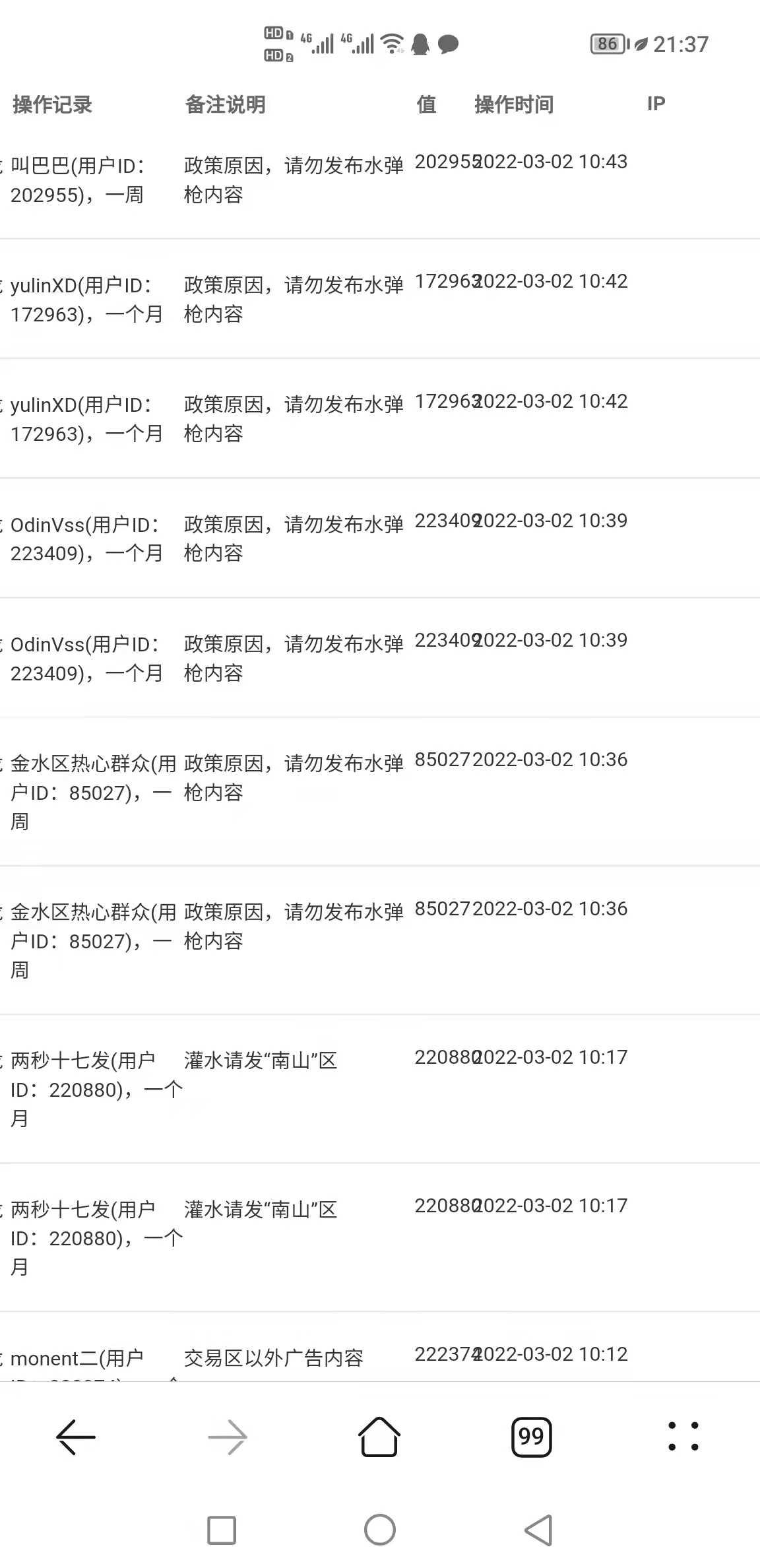Open the four-dot browser menu

pos(683,1437)
